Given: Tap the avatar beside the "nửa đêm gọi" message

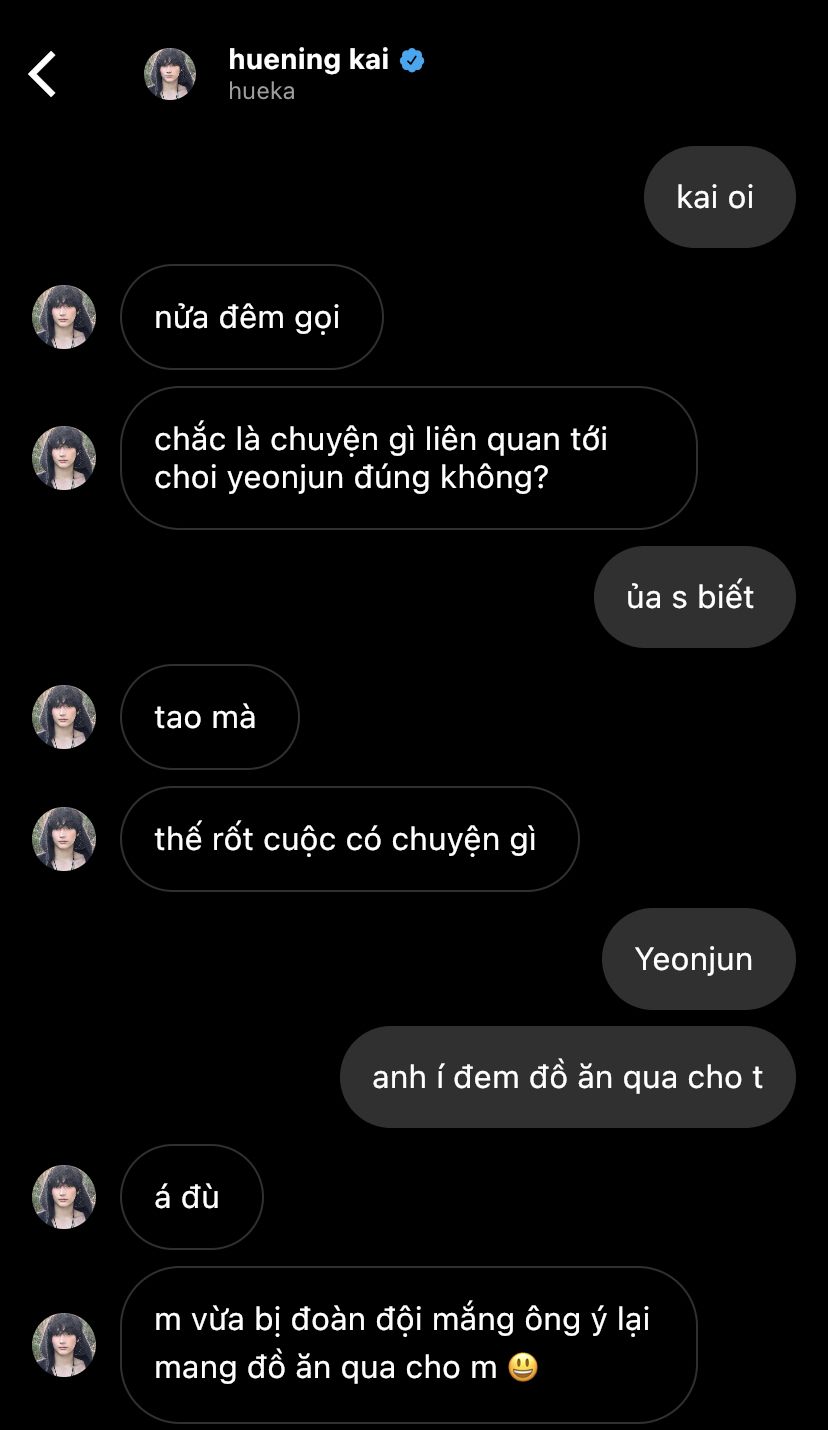Looking at the screenshot, I should tap(64, 317).
